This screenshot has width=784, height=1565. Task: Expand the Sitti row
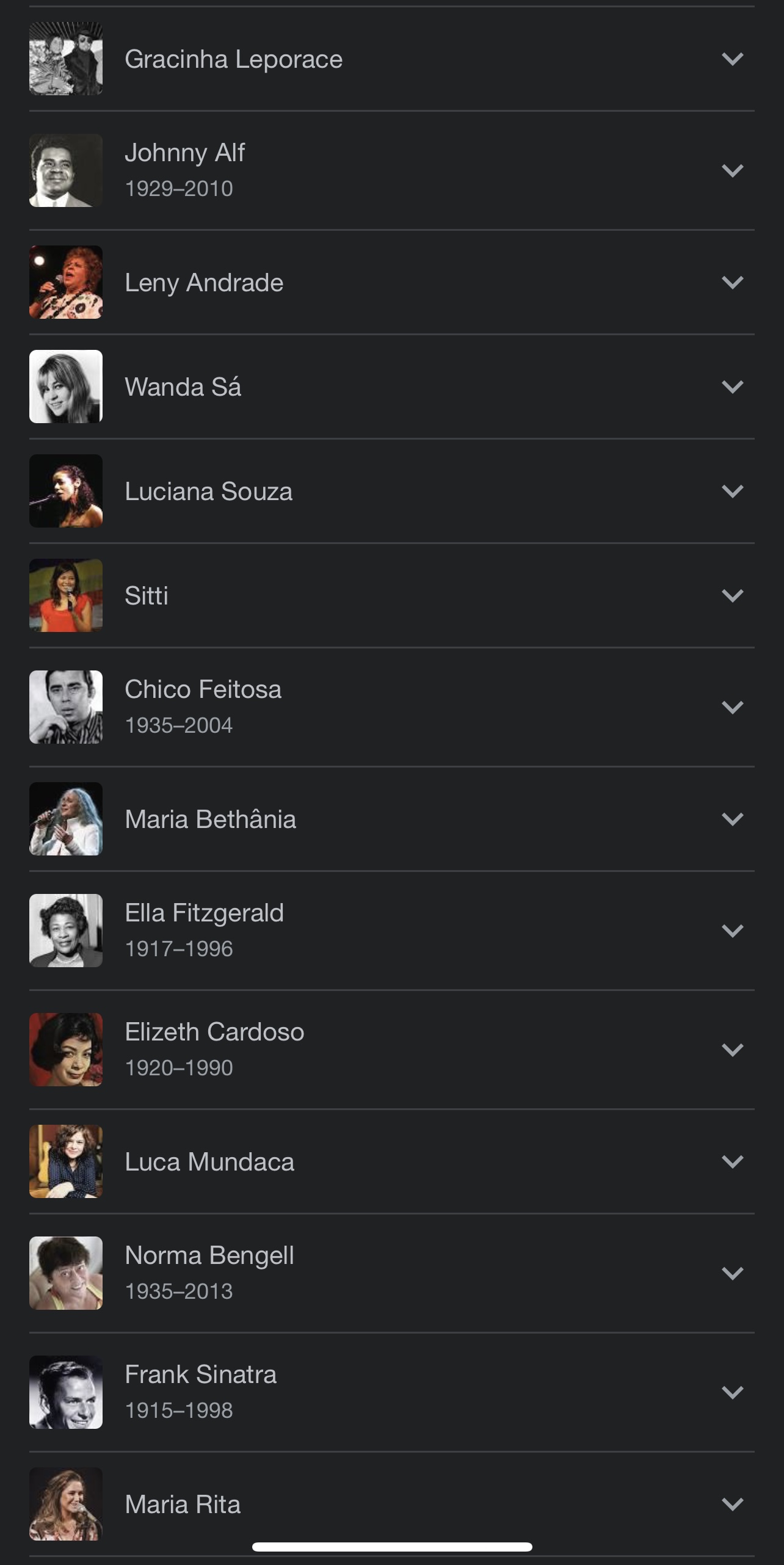coord(732,595)
